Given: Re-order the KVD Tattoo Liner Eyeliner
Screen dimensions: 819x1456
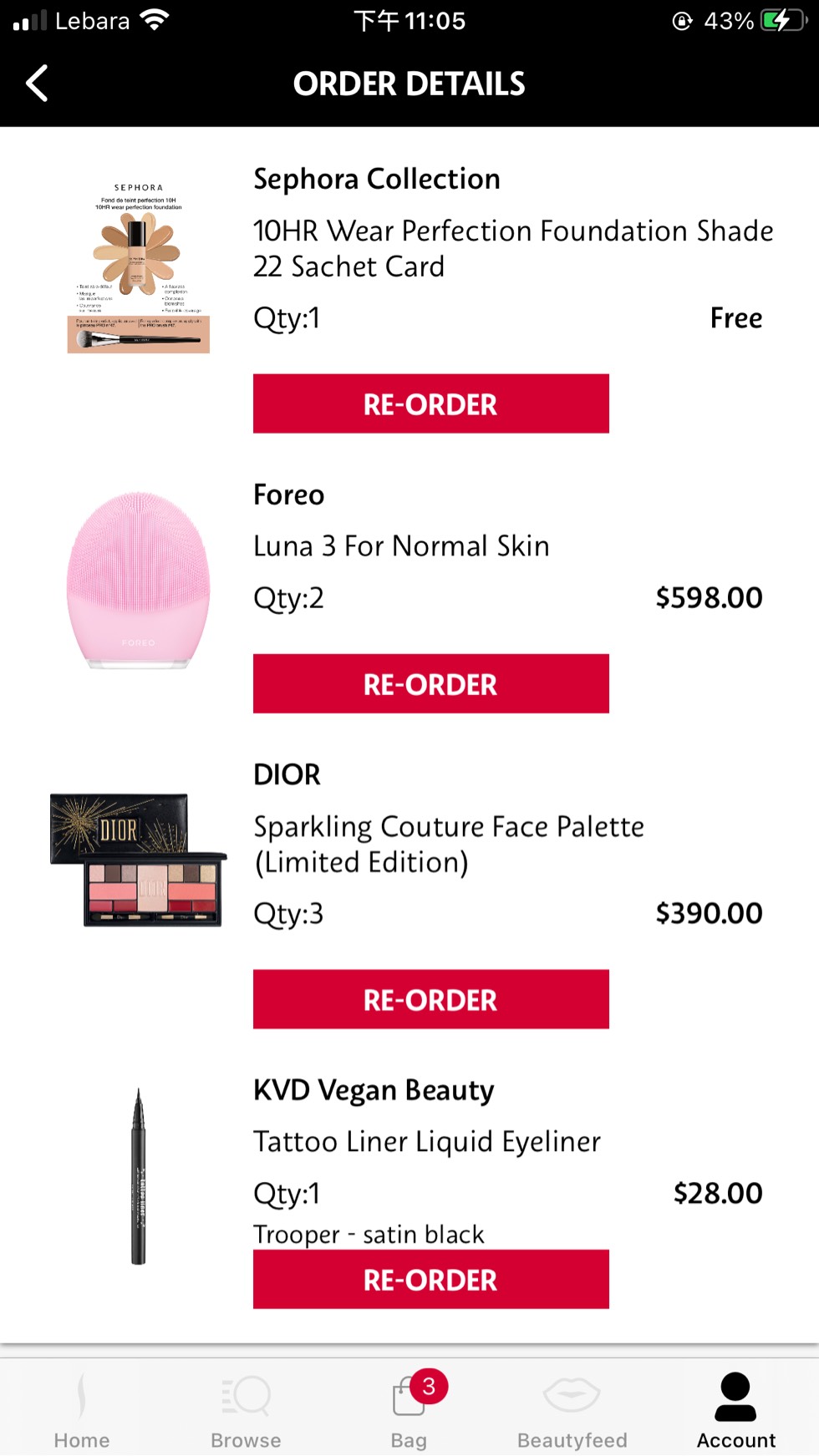Looking at the screenshot, I should tap(430, 1280).
